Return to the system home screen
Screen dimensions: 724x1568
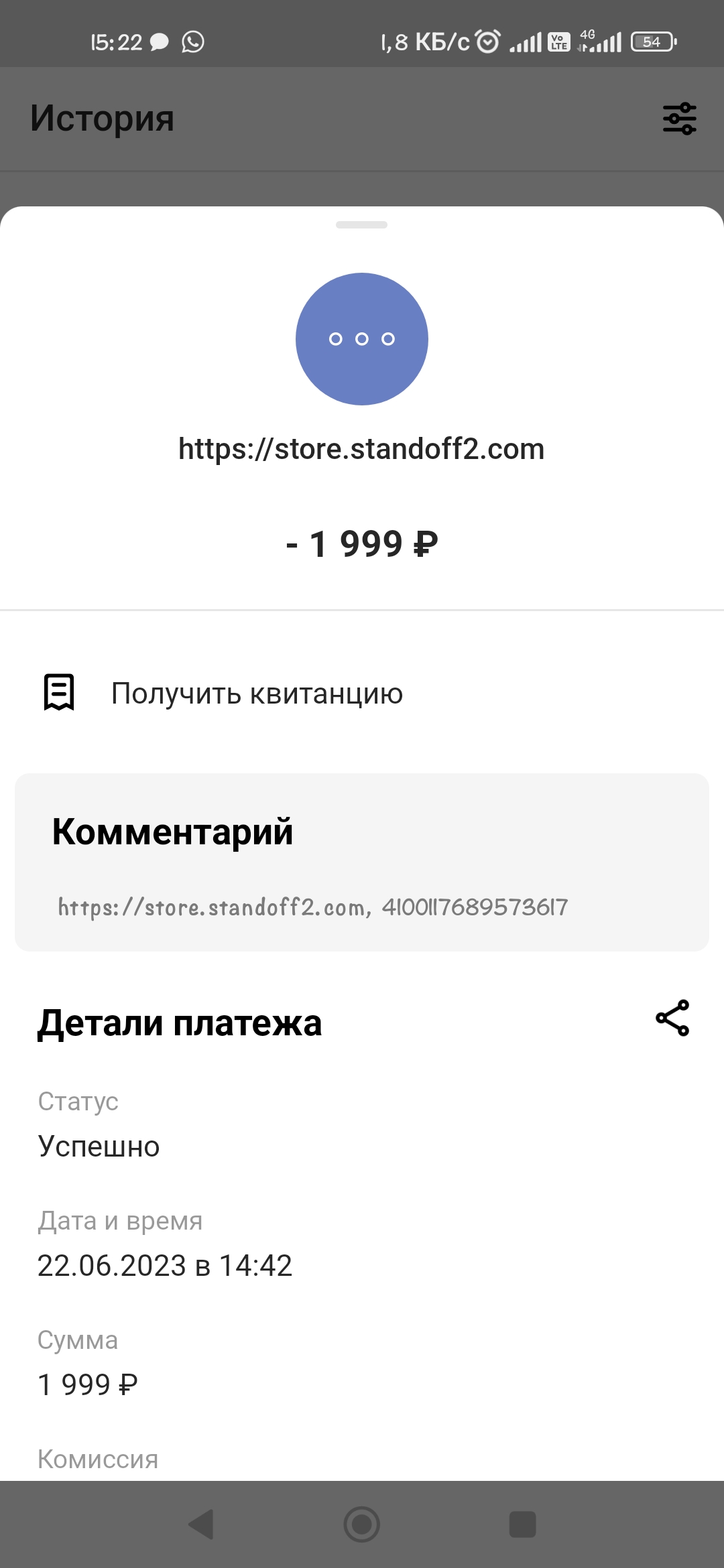[x=362, y=1524]
